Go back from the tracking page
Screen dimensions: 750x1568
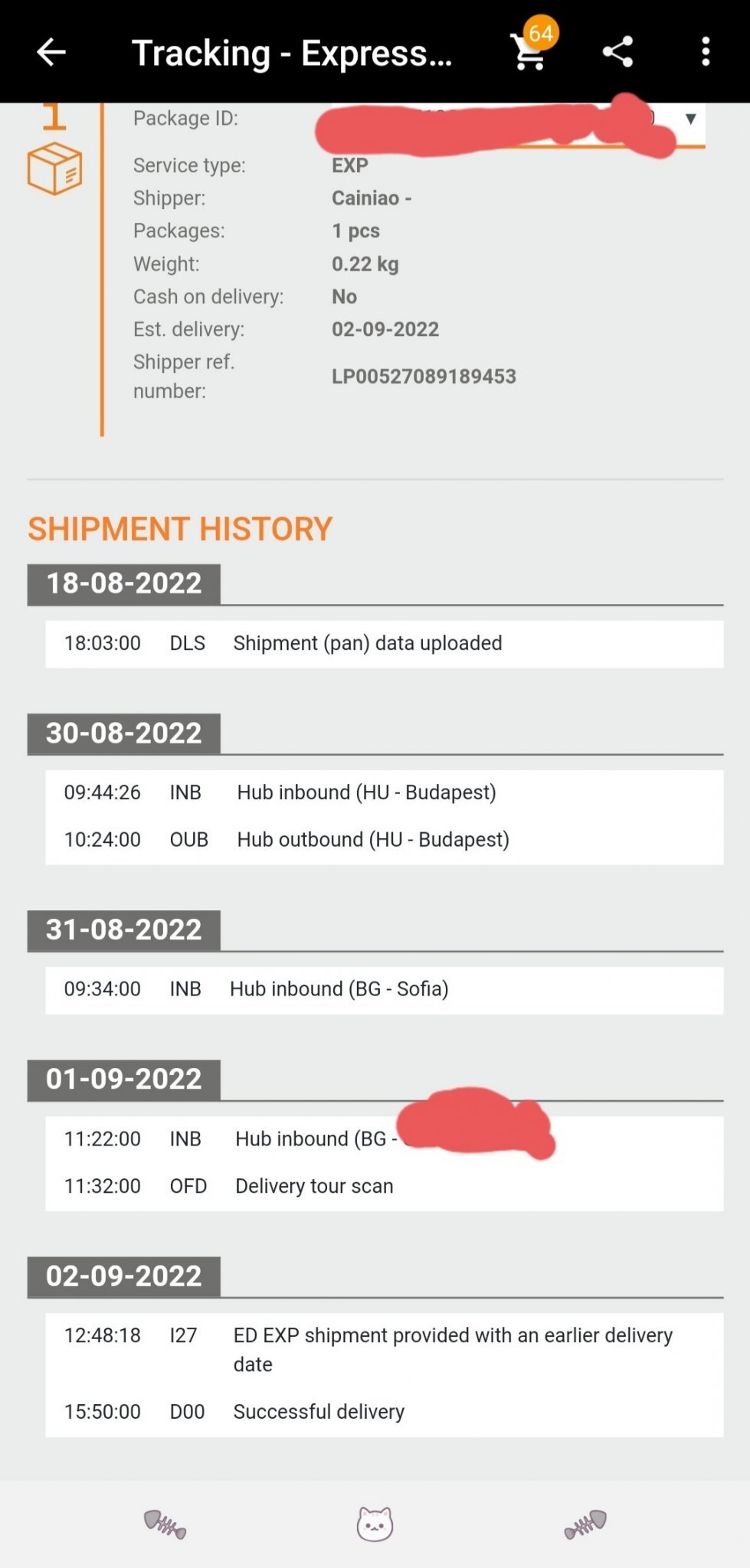(x=51, y=53)
